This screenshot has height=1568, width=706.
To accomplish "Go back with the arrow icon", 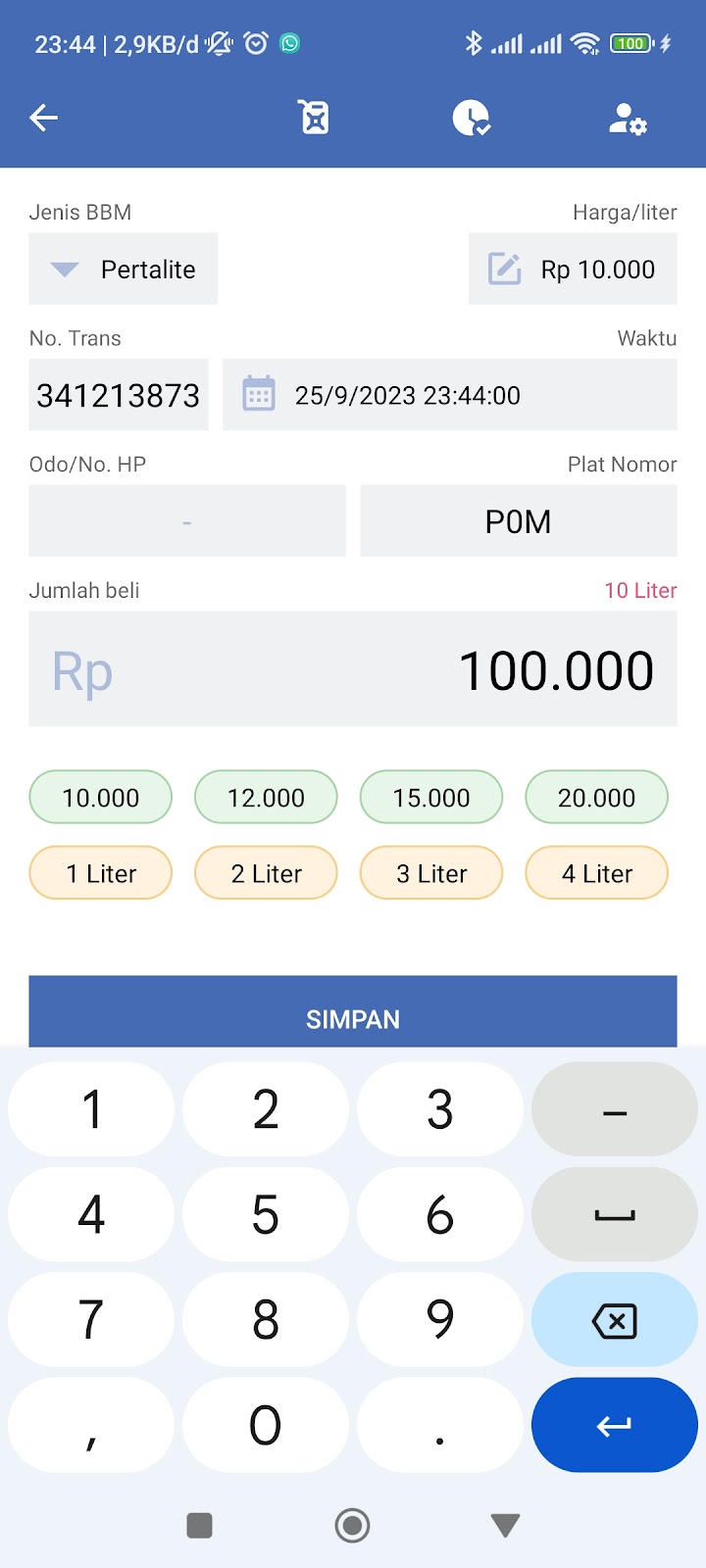I will pos(44,119).
